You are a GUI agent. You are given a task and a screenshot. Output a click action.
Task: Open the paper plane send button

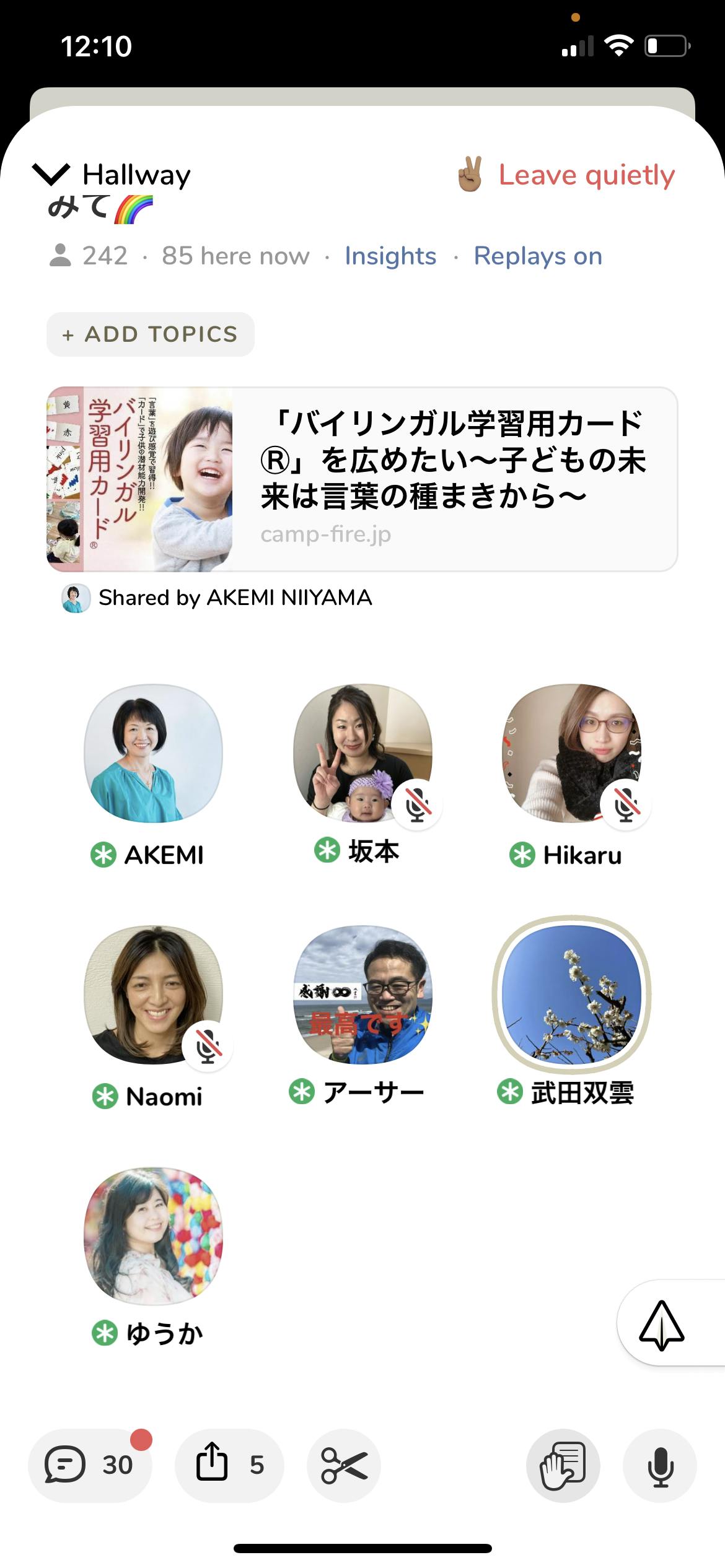(x=662, y=1325)
